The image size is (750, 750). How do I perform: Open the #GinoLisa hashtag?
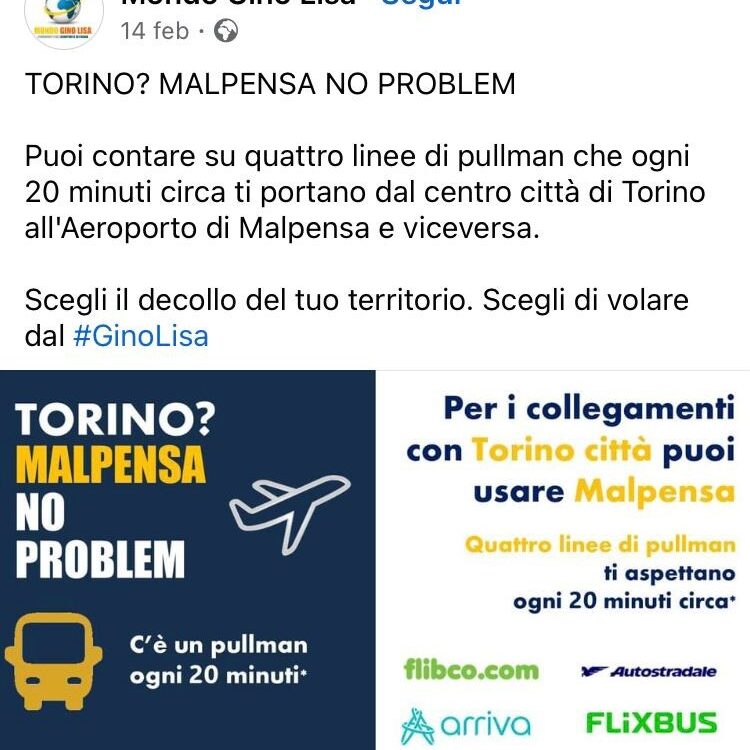pyautogui.click(x=141, y=336)
